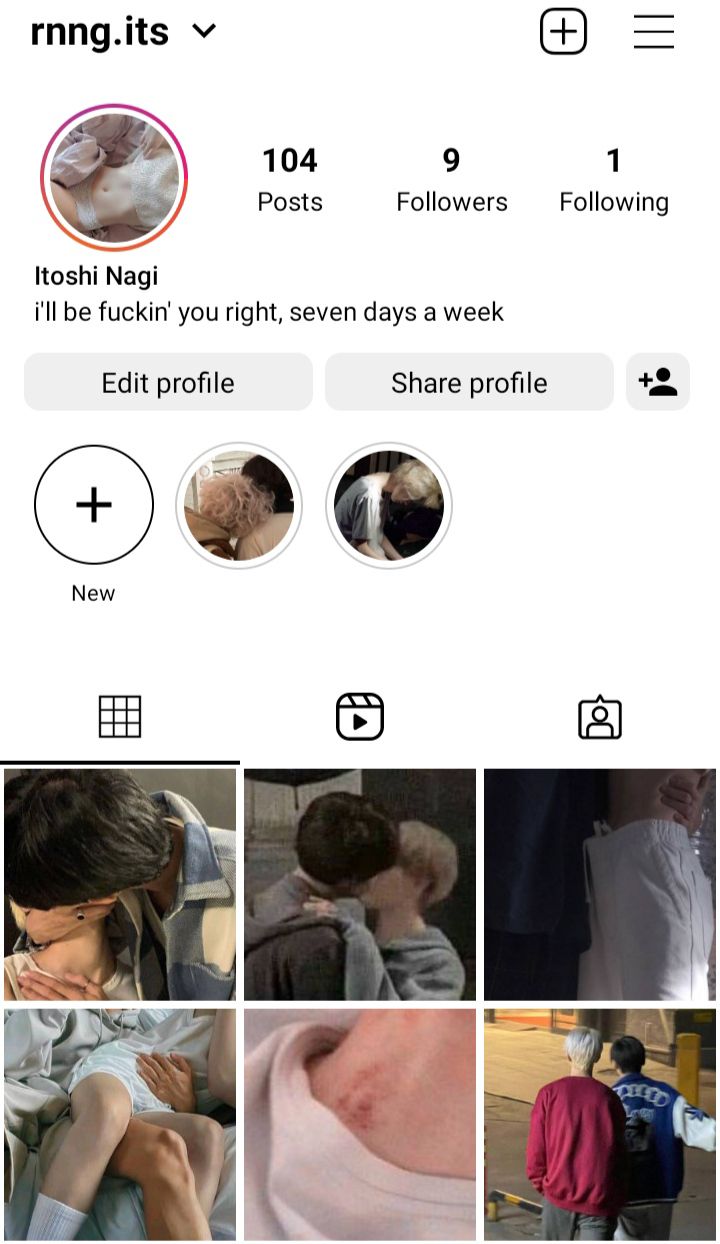Open the rnng.its account switcher dropdown
Image resolution: width=720 pixels, height=1244 pixels.
[123, 32]
